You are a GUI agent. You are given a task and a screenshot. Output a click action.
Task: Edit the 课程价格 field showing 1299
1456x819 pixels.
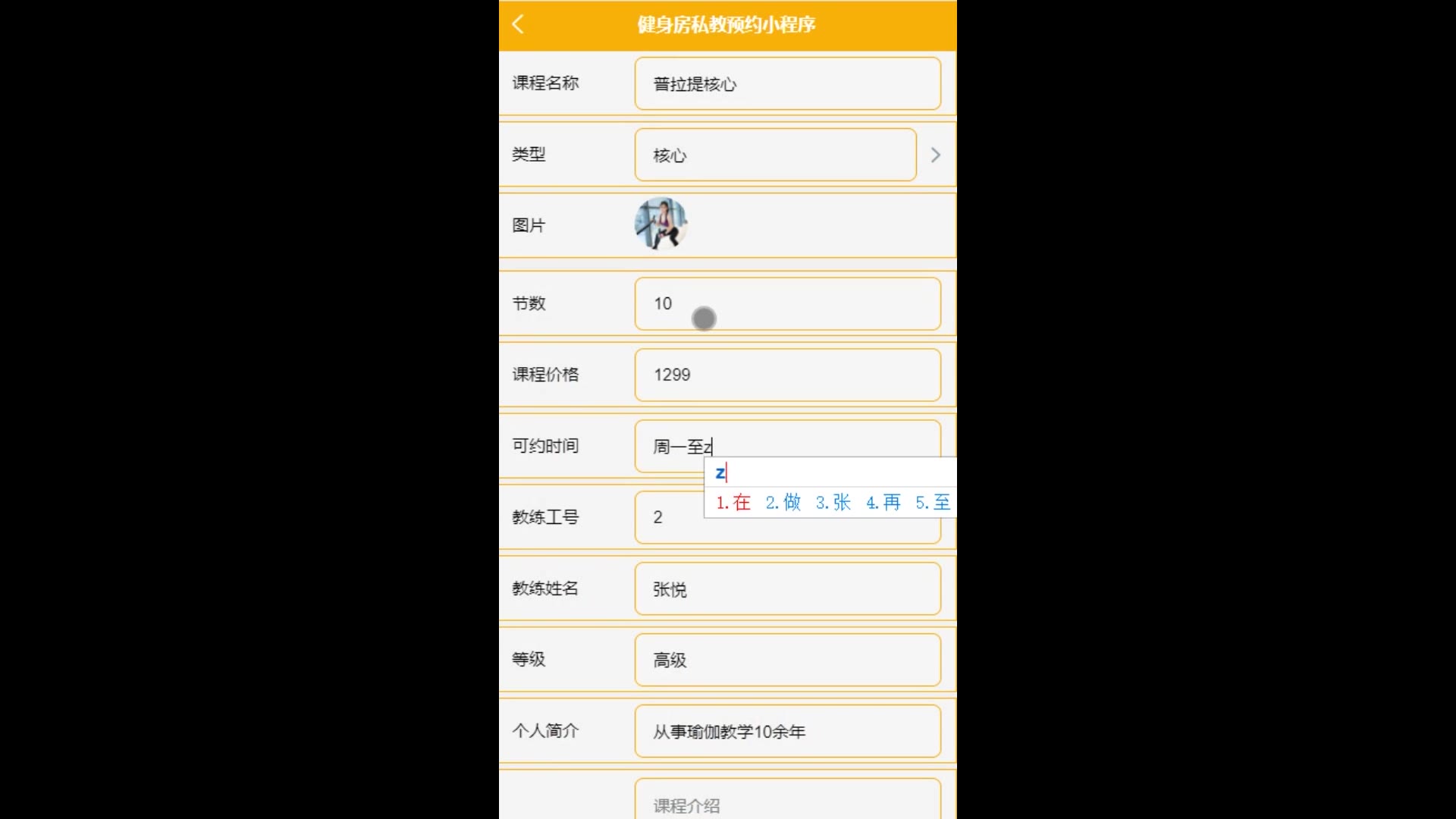tap(787, 375)
